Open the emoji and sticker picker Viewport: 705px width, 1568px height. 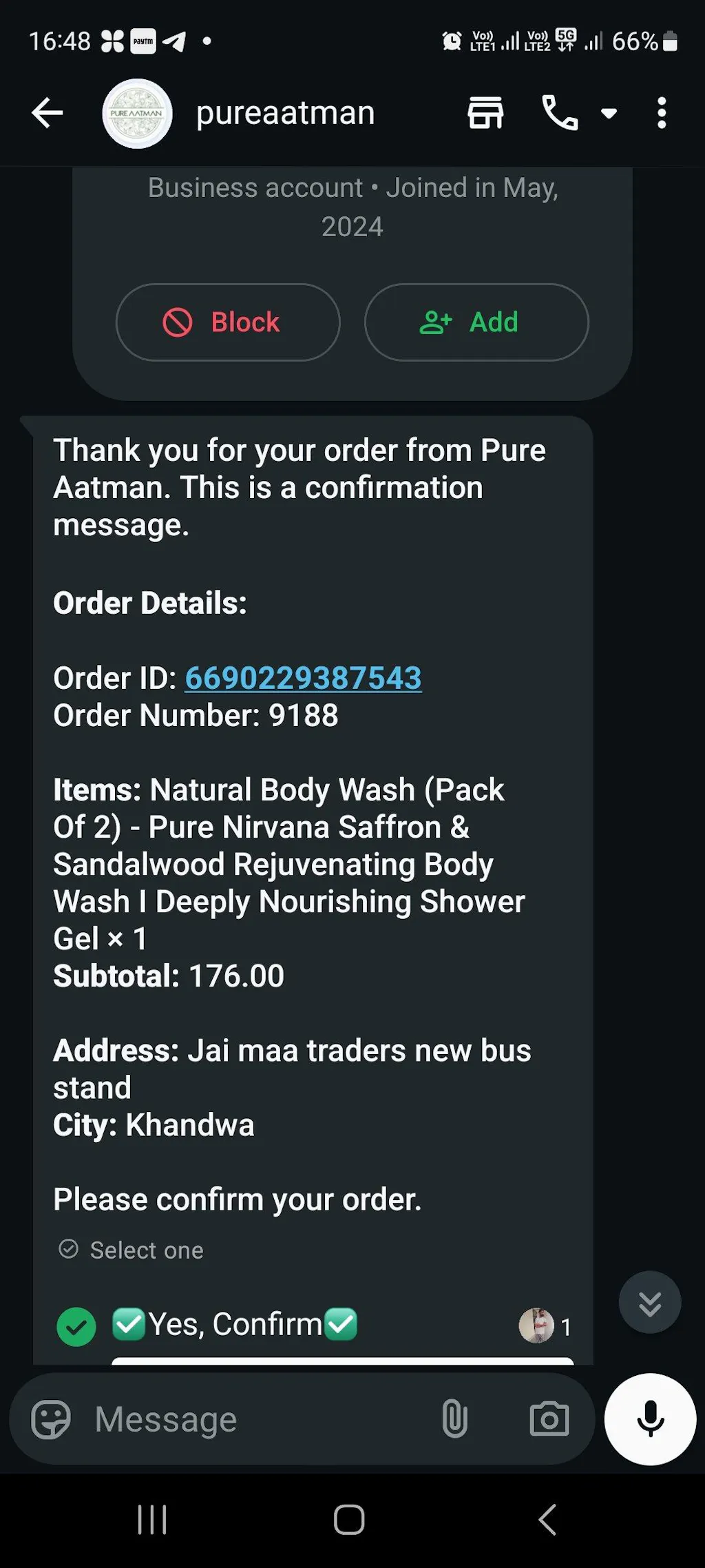click(x=51, y=1419)
